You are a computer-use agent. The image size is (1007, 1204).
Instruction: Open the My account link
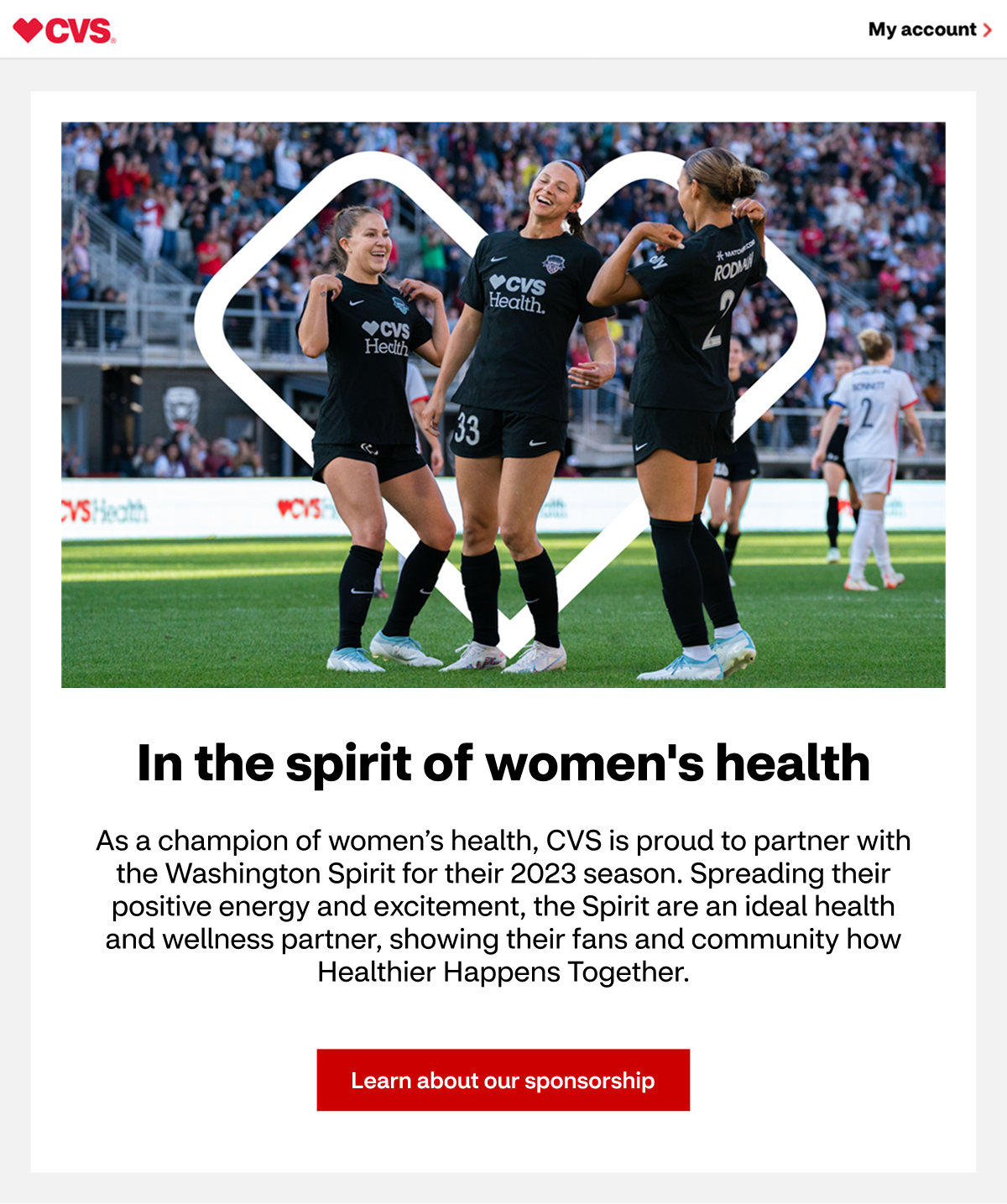[x=929, y=30]
